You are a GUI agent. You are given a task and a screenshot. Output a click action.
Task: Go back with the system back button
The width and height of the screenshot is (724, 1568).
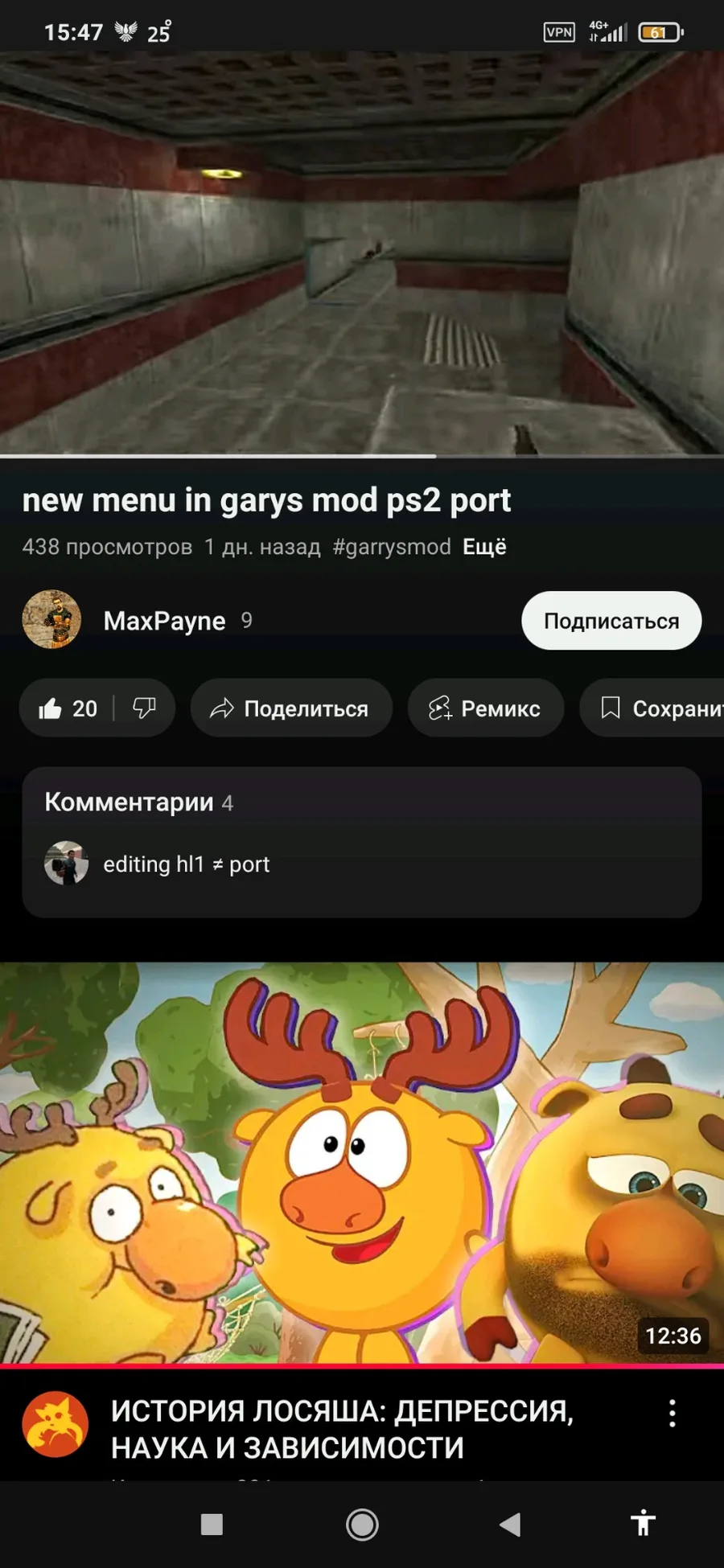point(510,1524)
